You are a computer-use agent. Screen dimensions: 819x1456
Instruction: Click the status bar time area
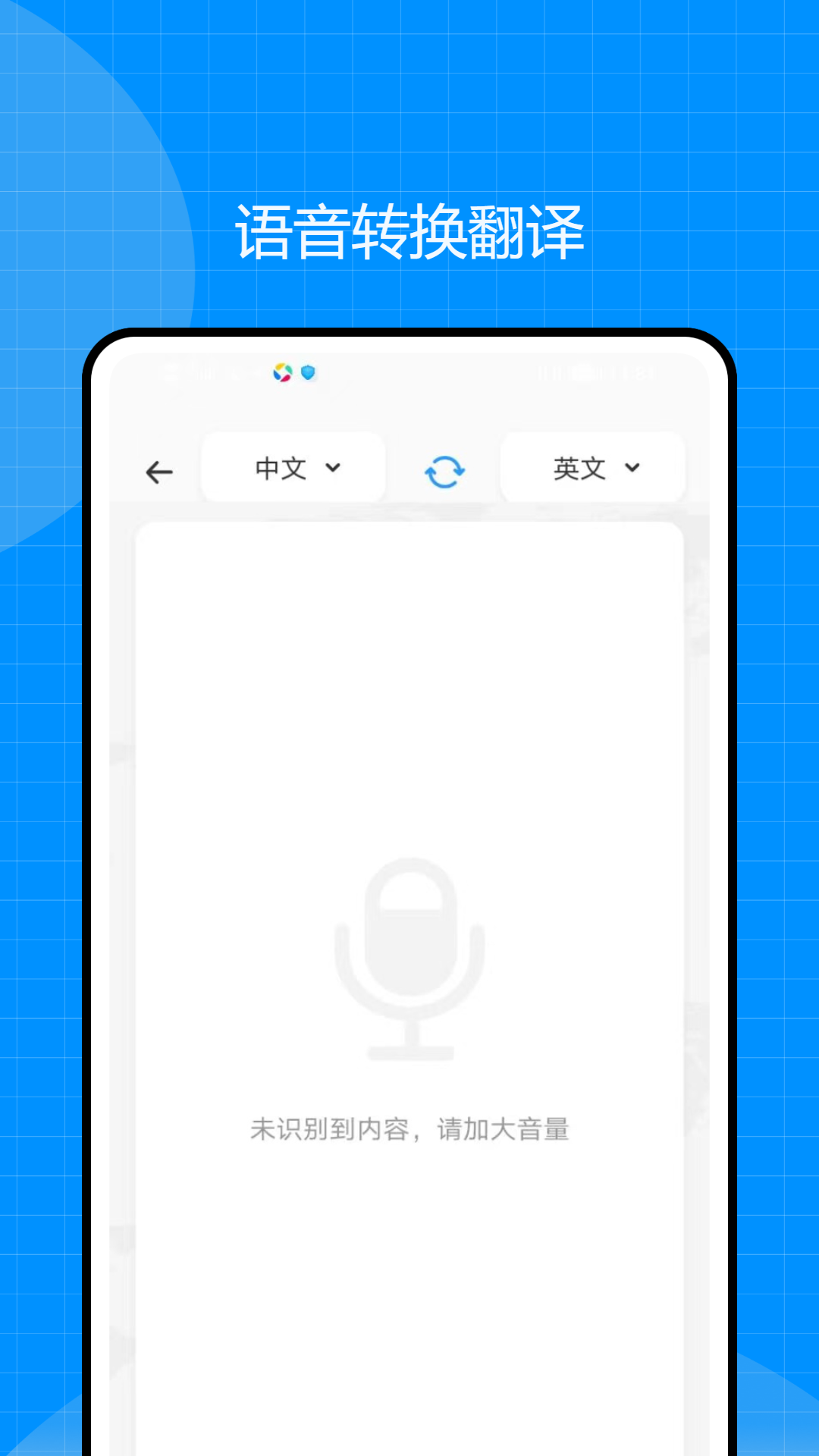pyautogui.click(x=641, y=372)
